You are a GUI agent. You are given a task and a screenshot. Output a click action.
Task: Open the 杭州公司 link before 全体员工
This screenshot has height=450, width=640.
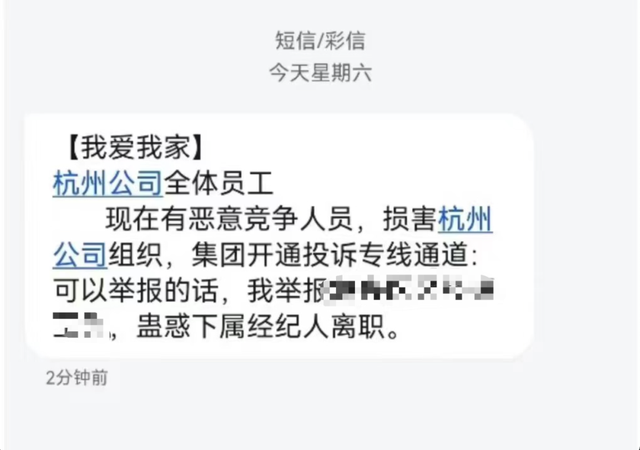point(107,183)
